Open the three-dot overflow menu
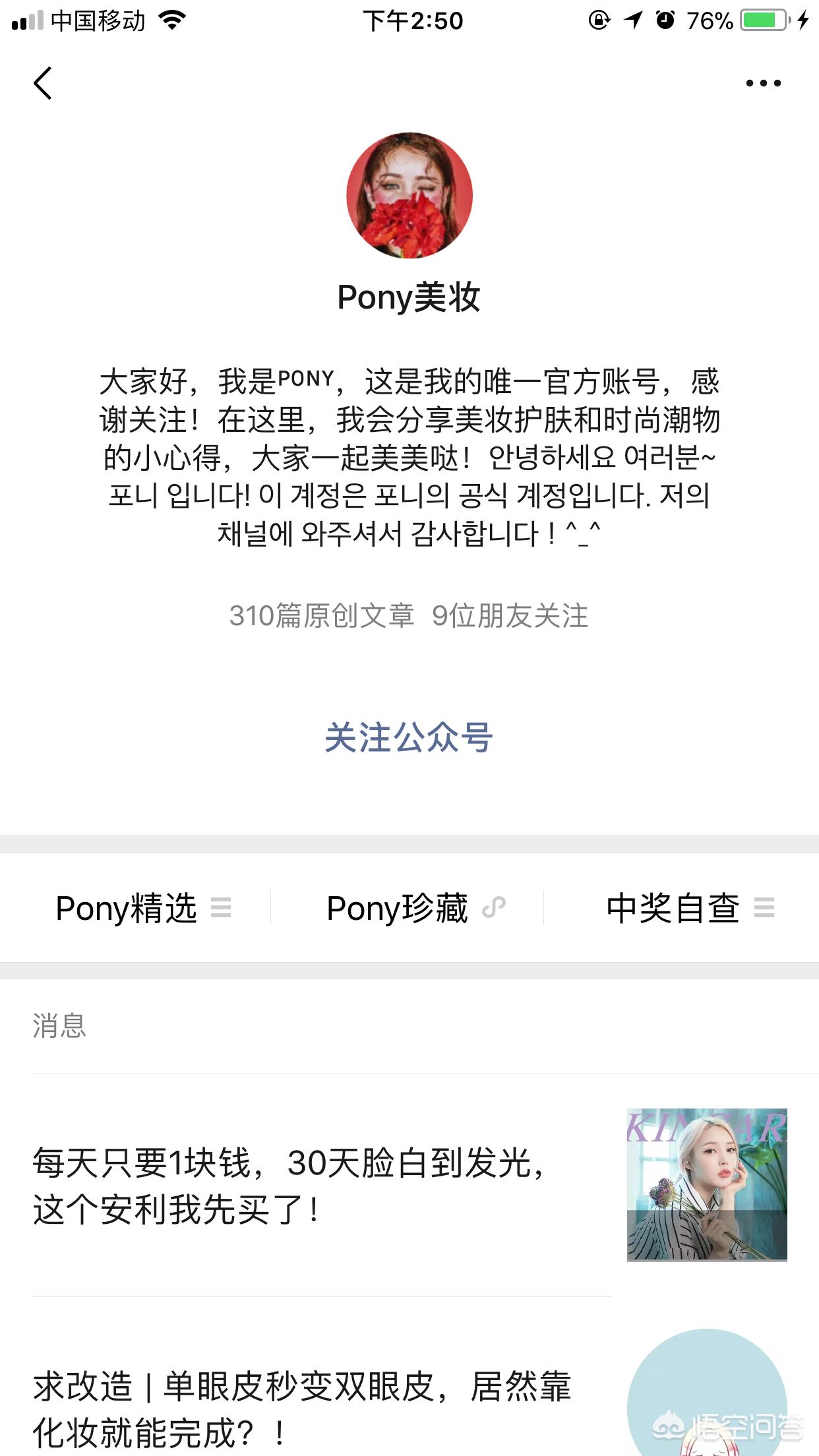The height and width of the screenshot is (1456, 819). (x=763, y=84)
